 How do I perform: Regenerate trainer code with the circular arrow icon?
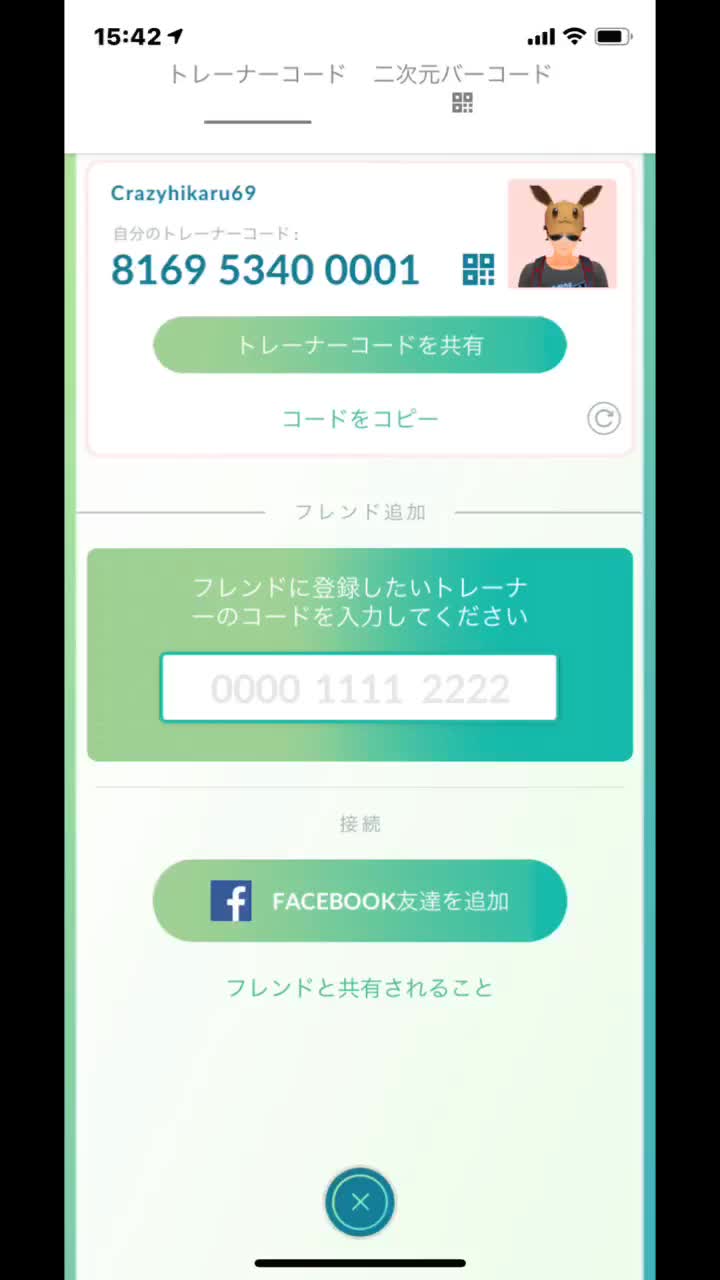603,419
